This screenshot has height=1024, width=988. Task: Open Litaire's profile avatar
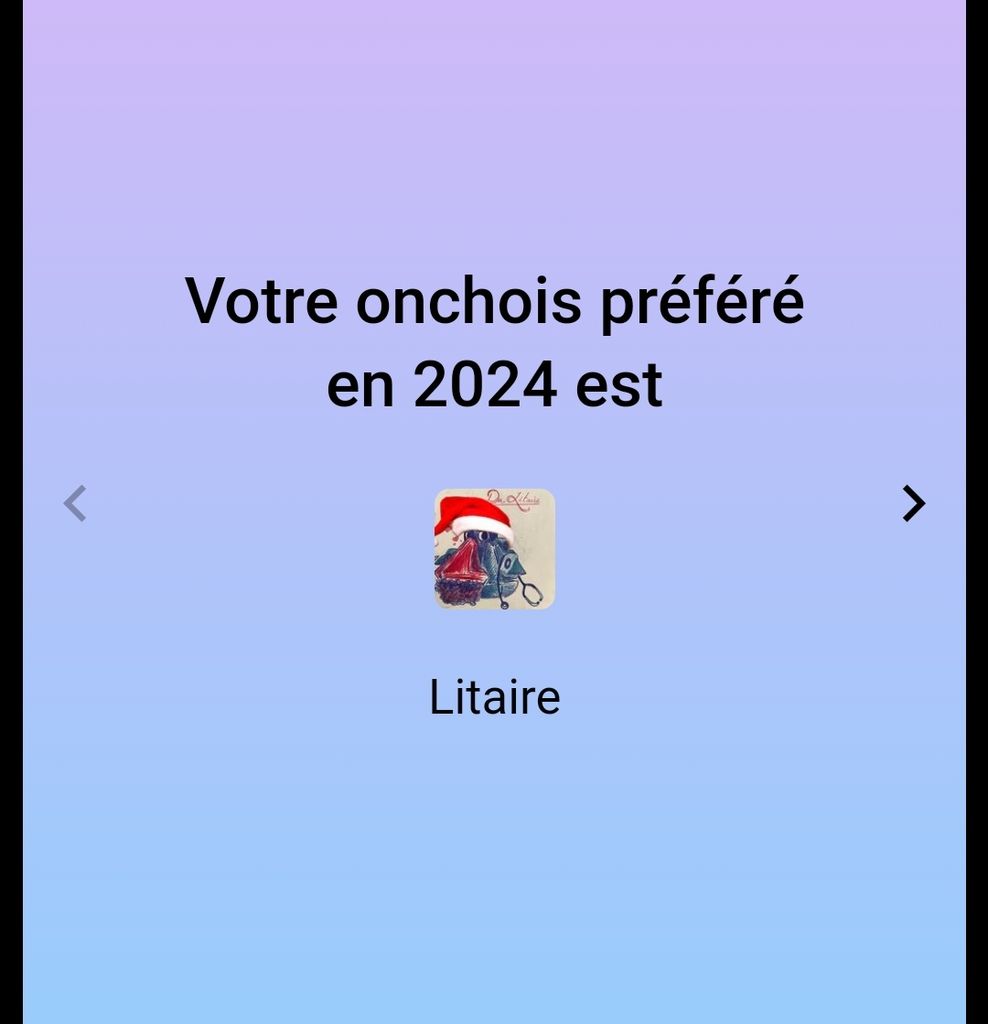[494, 549]
